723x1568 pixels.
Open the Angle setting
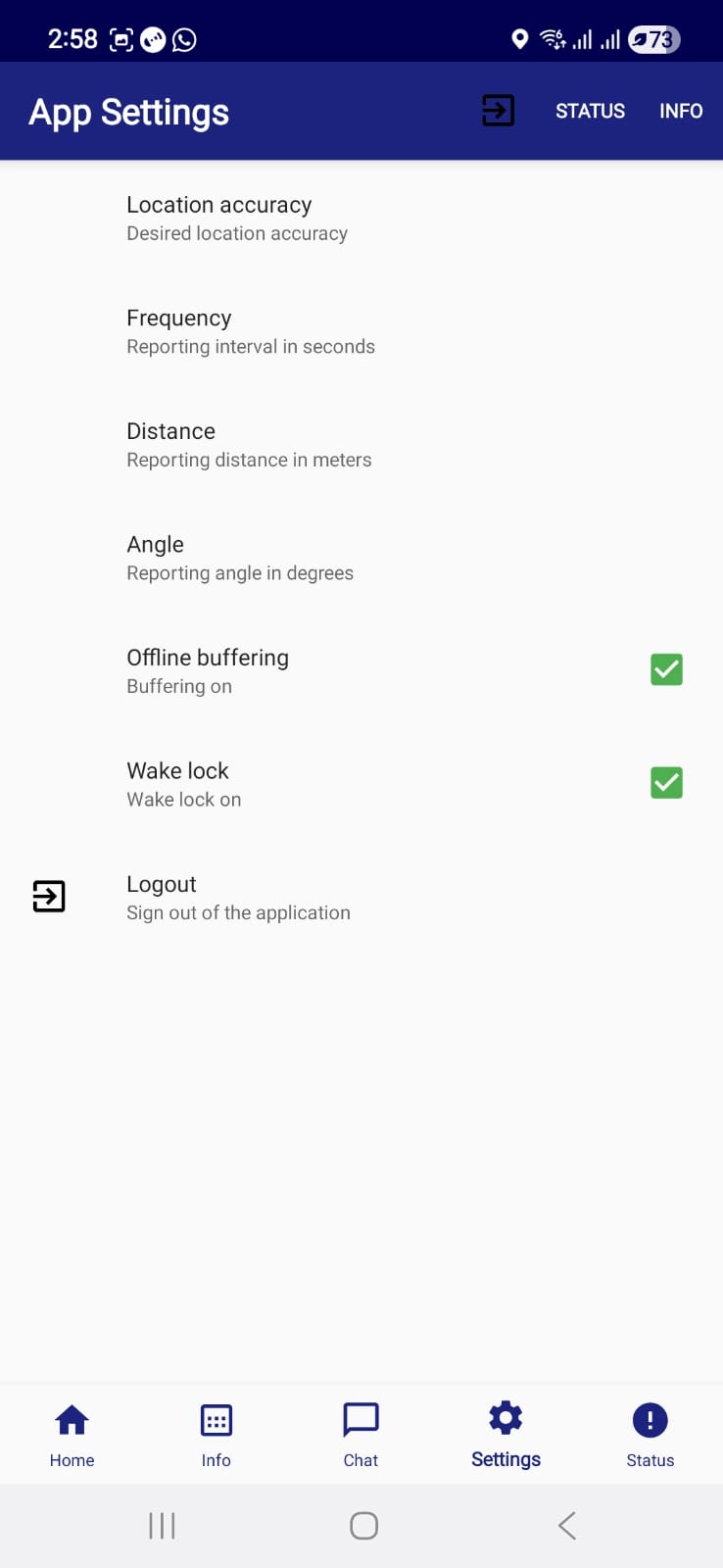[239, 558]
